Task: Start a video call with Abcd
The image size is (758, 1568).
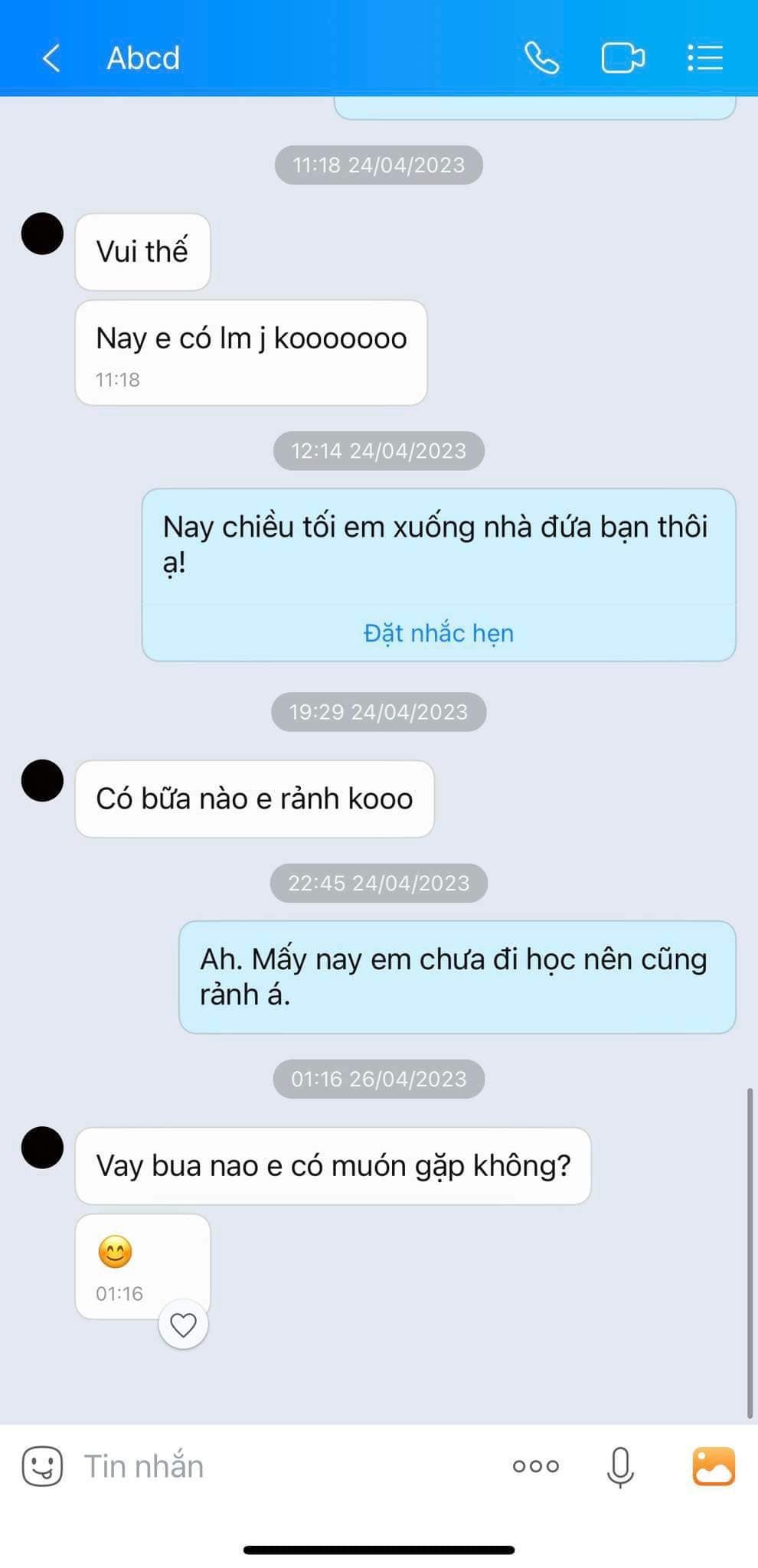Action: [622, 57]
